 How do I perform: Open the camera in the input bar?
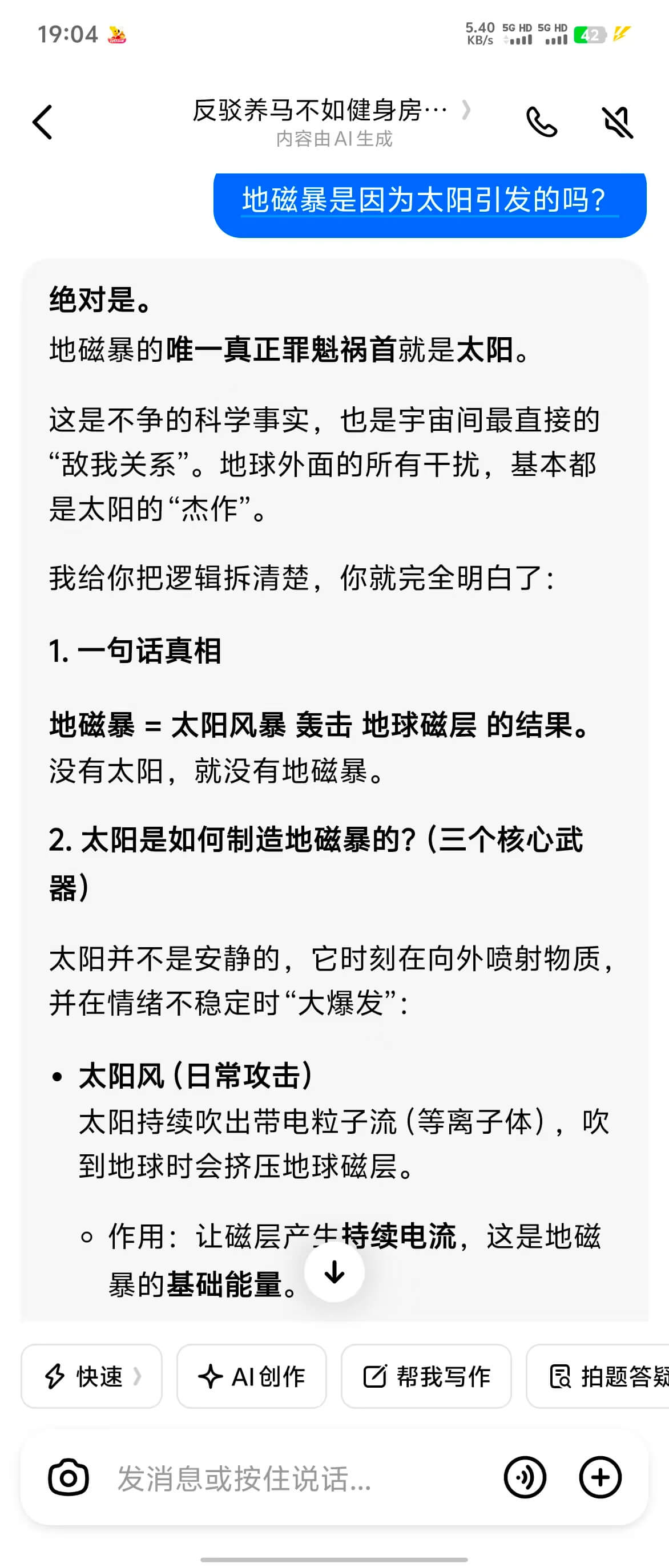[x=68, y=1477]
